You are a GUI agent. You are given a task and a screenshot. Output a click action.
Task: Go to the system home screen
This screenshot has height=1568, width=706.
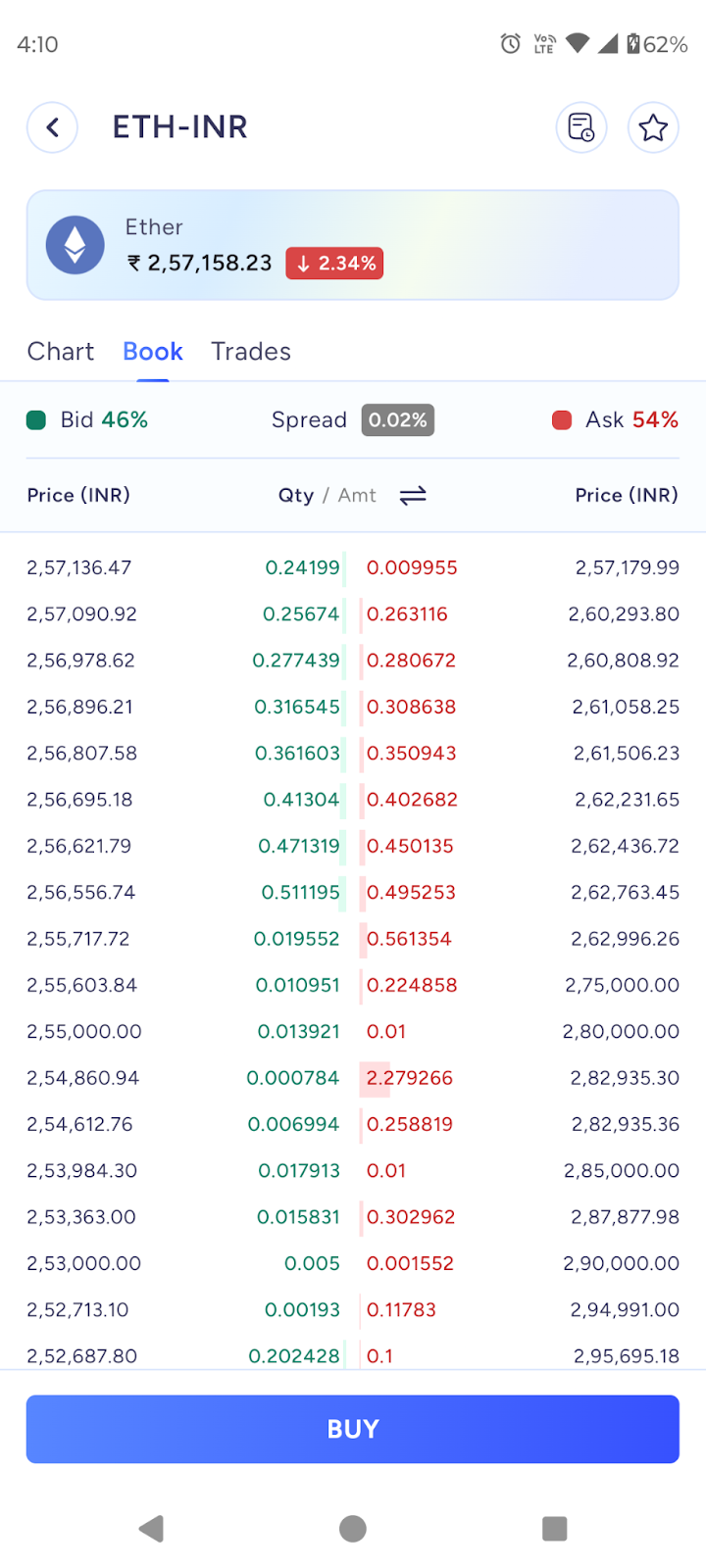point(353,1529)
